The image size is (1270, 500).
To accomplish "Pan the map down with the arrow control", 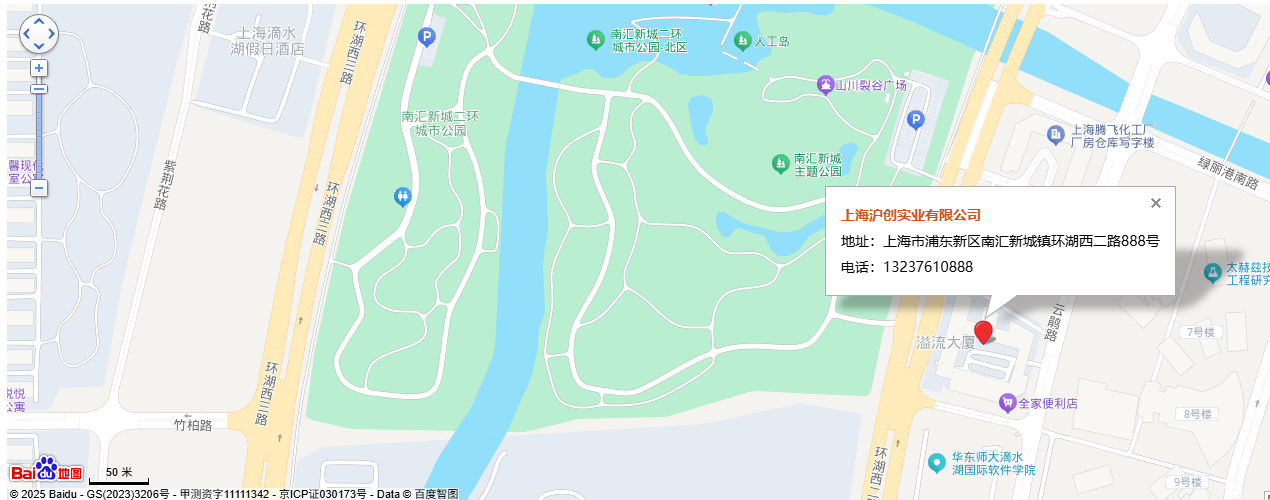I will click(x=39, y=47).
